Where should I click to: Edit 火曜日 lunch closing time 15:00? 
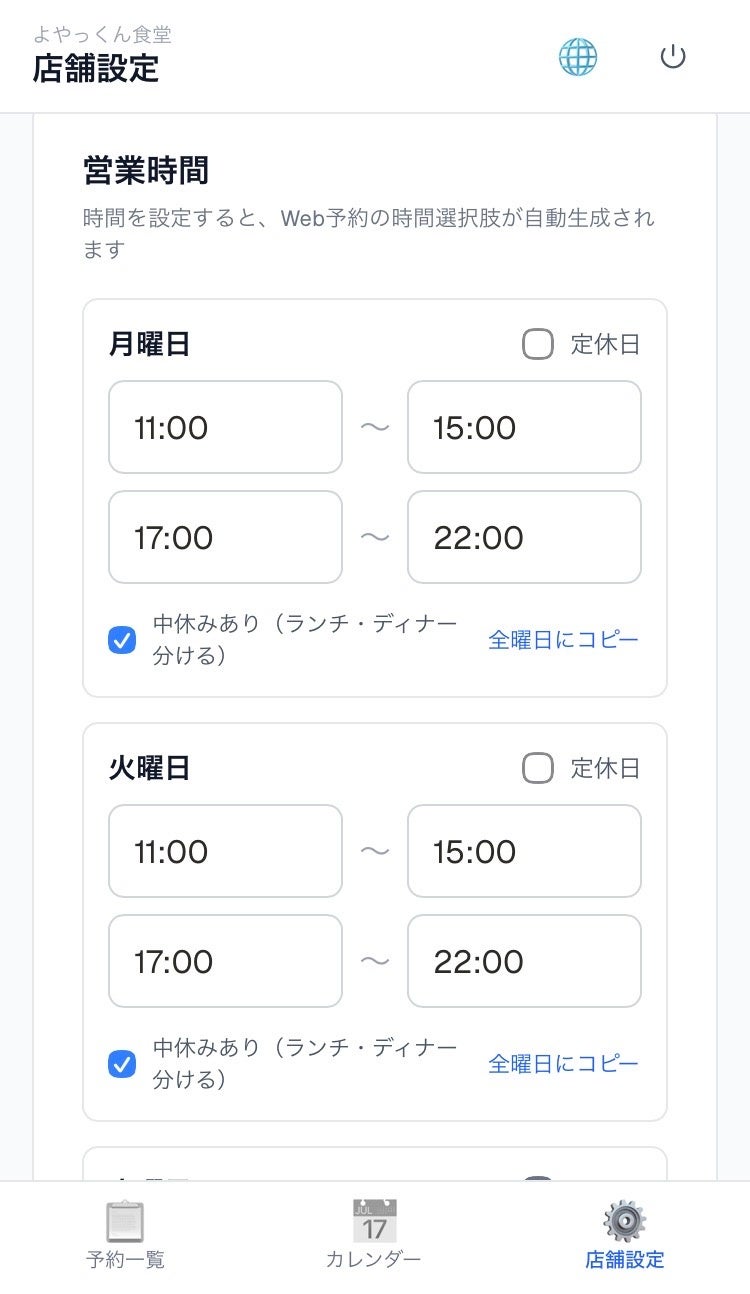[x=524, y=852]
